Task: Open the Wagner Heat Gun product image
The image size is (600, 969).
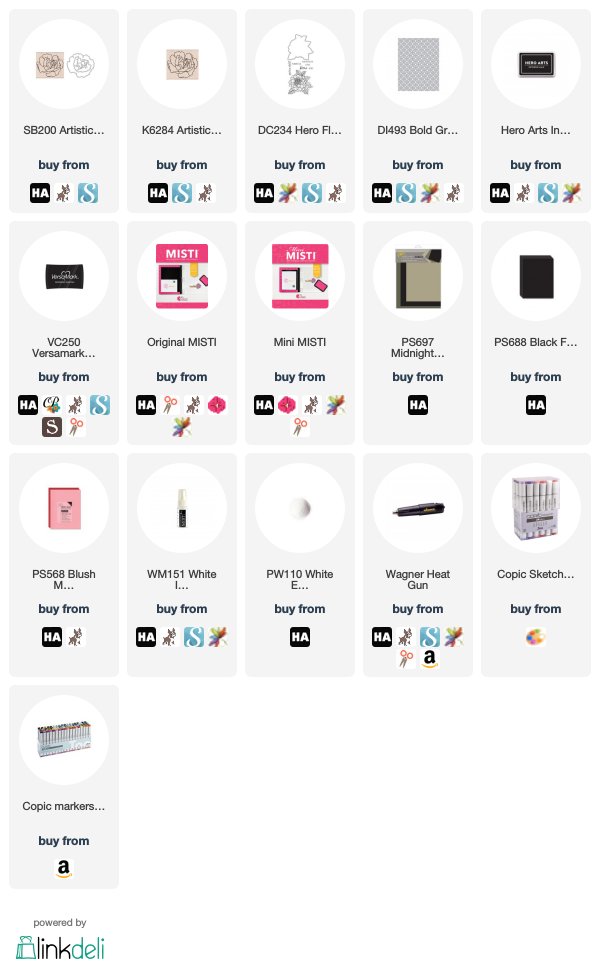Action: (418, 508)
